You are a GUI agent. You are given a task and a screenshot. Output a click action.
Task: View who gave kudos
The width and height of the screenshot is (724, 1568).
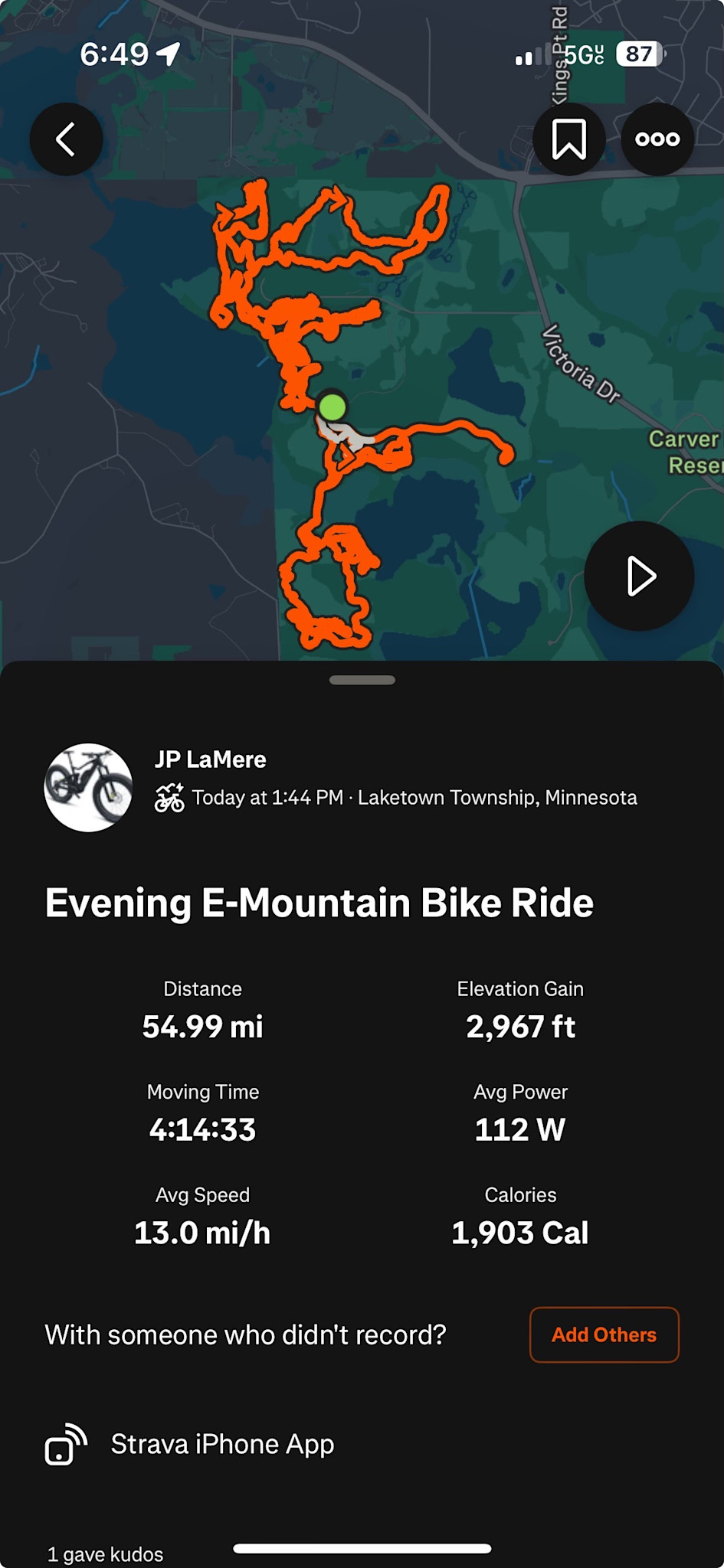(106, 1553)
